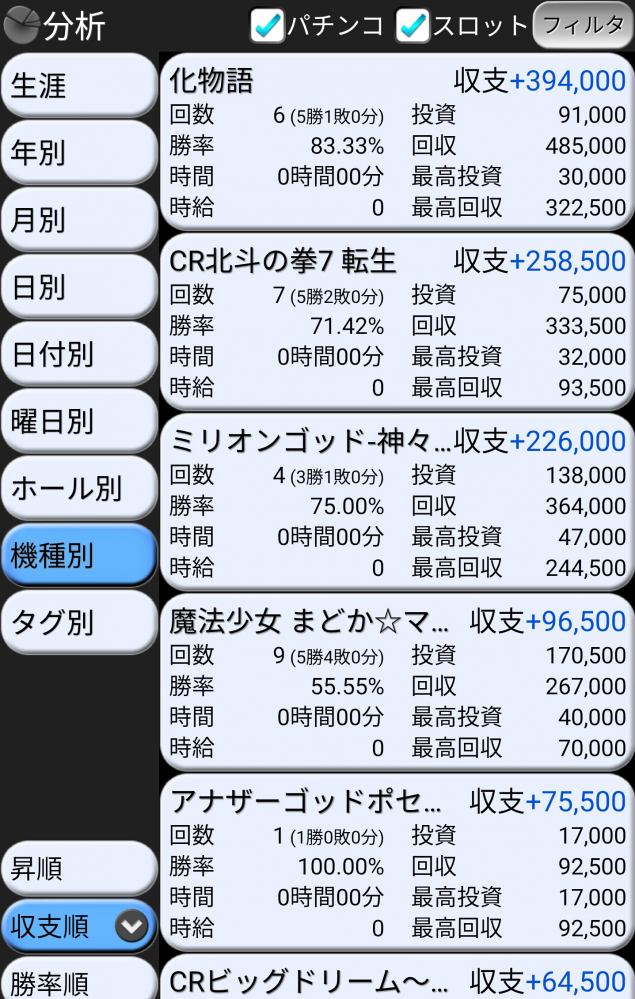Sort by 勝率順
The image size is (635, 999).
point(79,982)
